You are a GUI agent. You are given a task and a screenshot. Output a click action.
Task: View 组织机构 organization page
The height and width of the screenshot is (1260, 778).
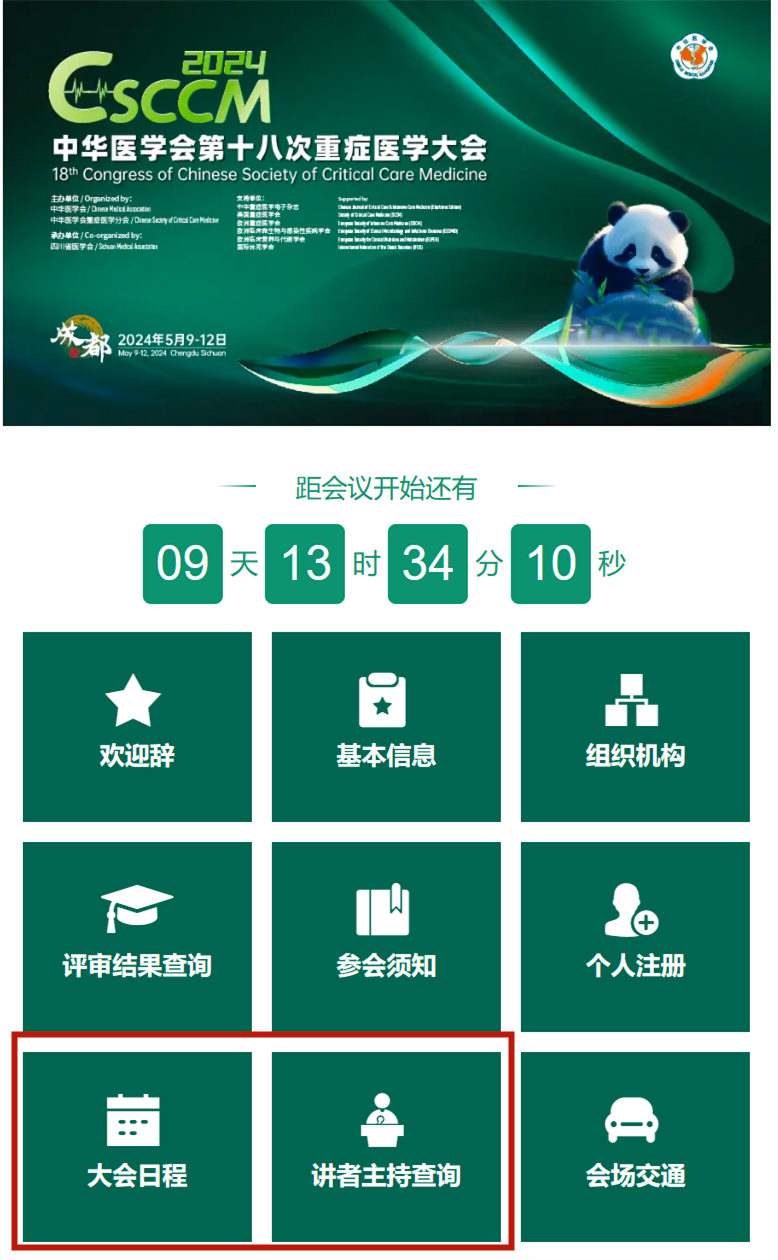635,726
